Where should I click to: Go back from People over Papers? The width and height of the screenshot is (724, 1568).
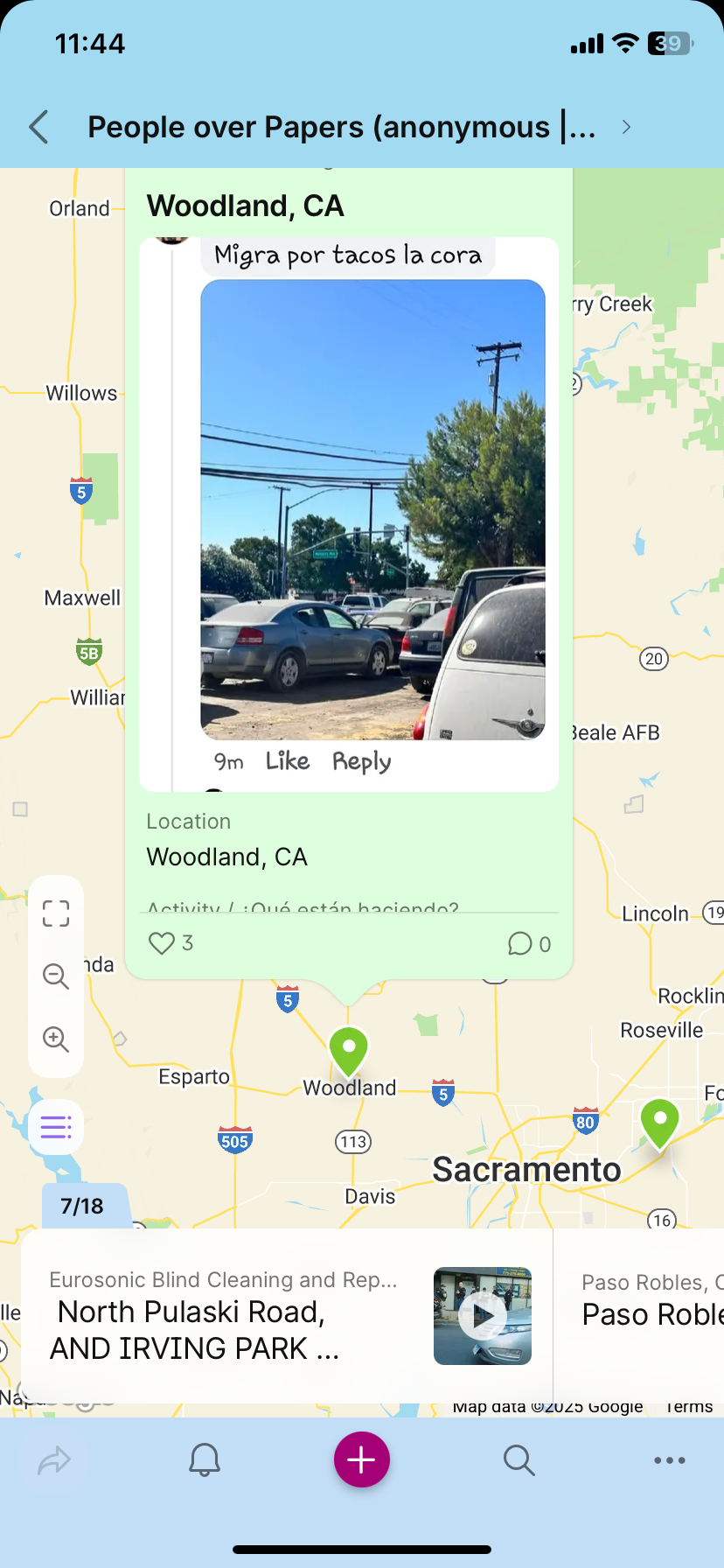(38, 128)
